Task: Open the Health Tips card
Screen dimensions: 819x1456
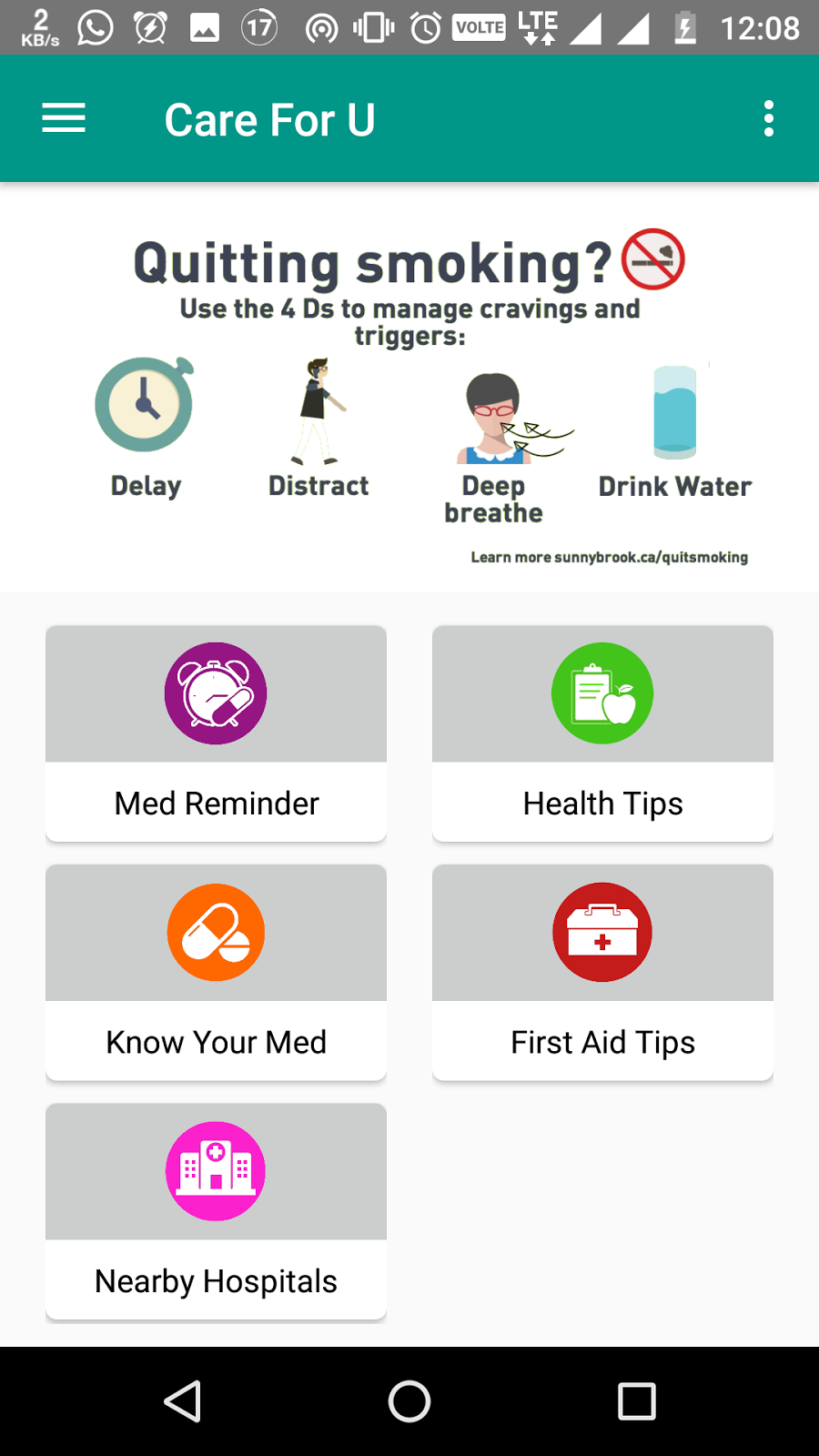Action: pos(602,733)
